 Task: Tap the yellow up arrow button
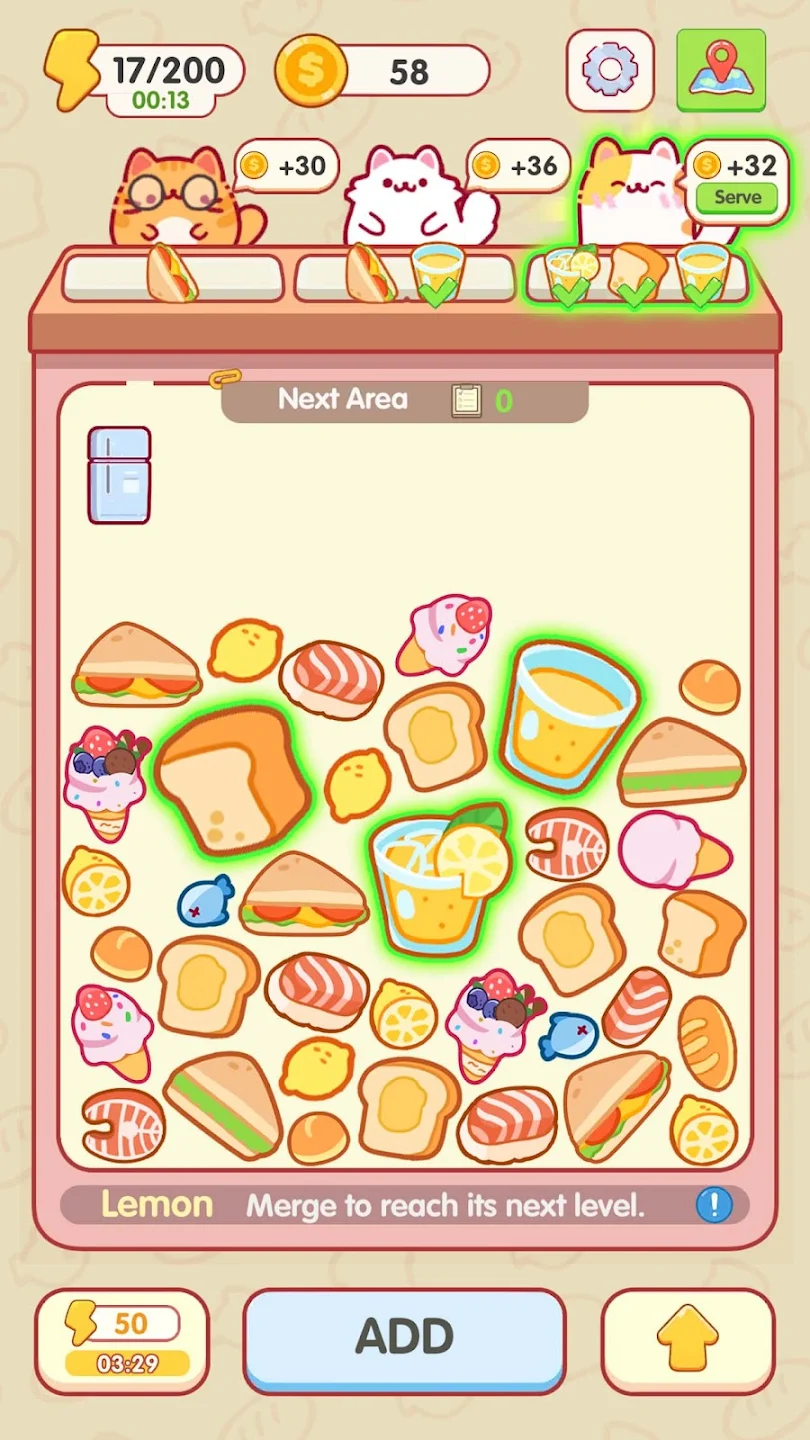point(688,1339)
